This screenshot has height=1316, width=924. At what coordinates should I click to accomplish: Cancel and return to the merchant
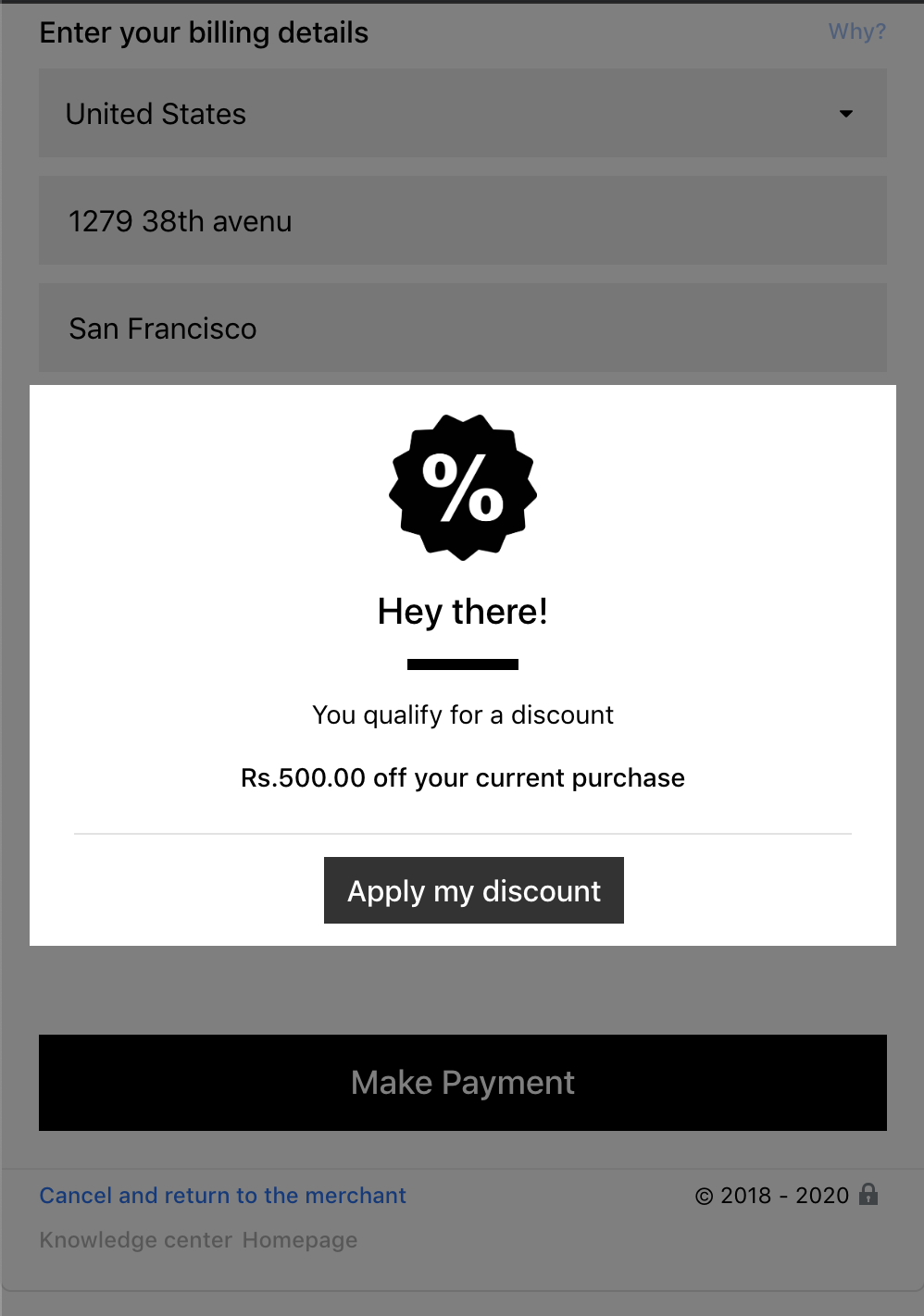click(x=222, y=1196)
